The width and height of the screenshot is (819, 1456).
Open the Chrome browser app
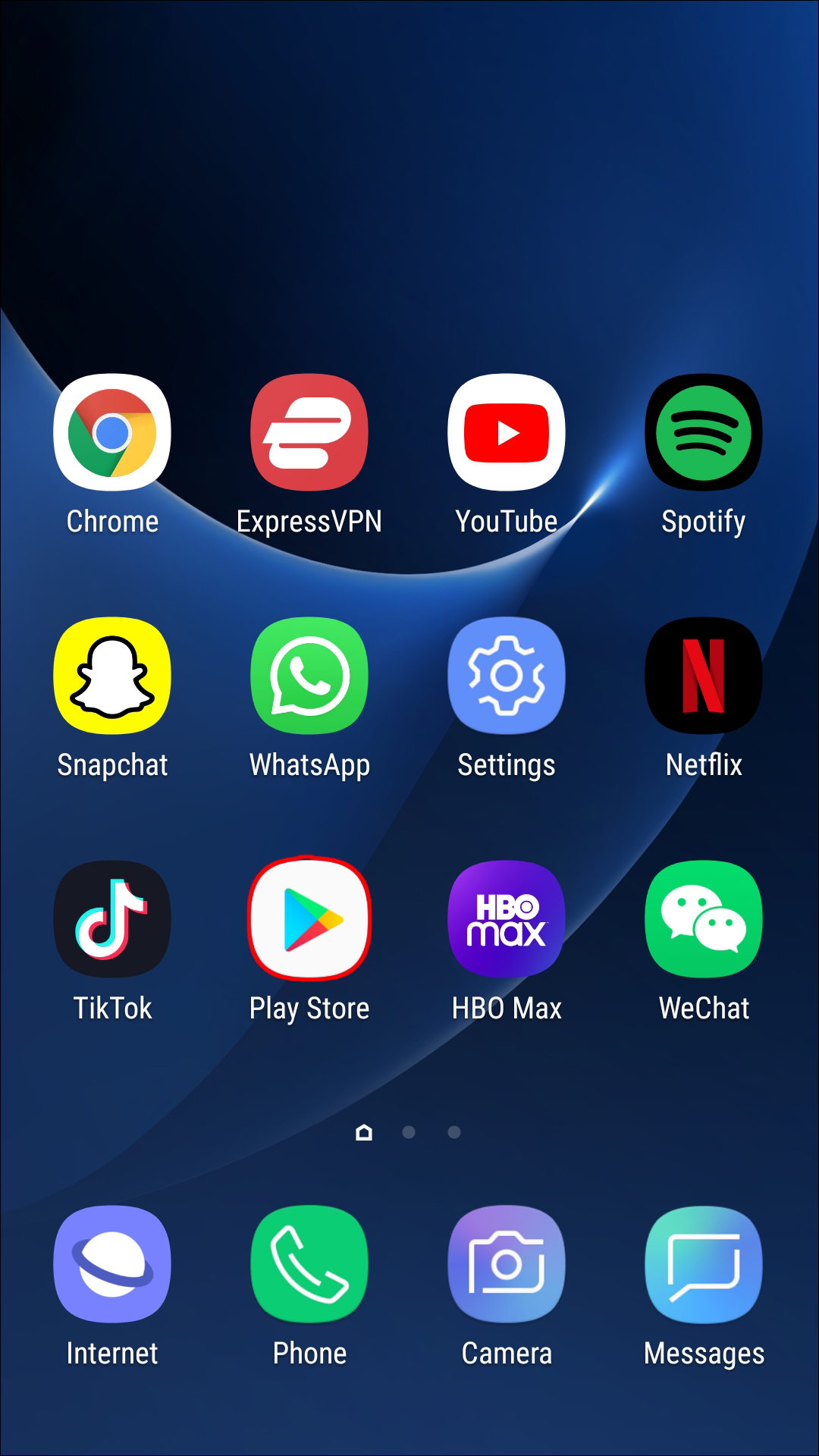(x=112, y=432)
